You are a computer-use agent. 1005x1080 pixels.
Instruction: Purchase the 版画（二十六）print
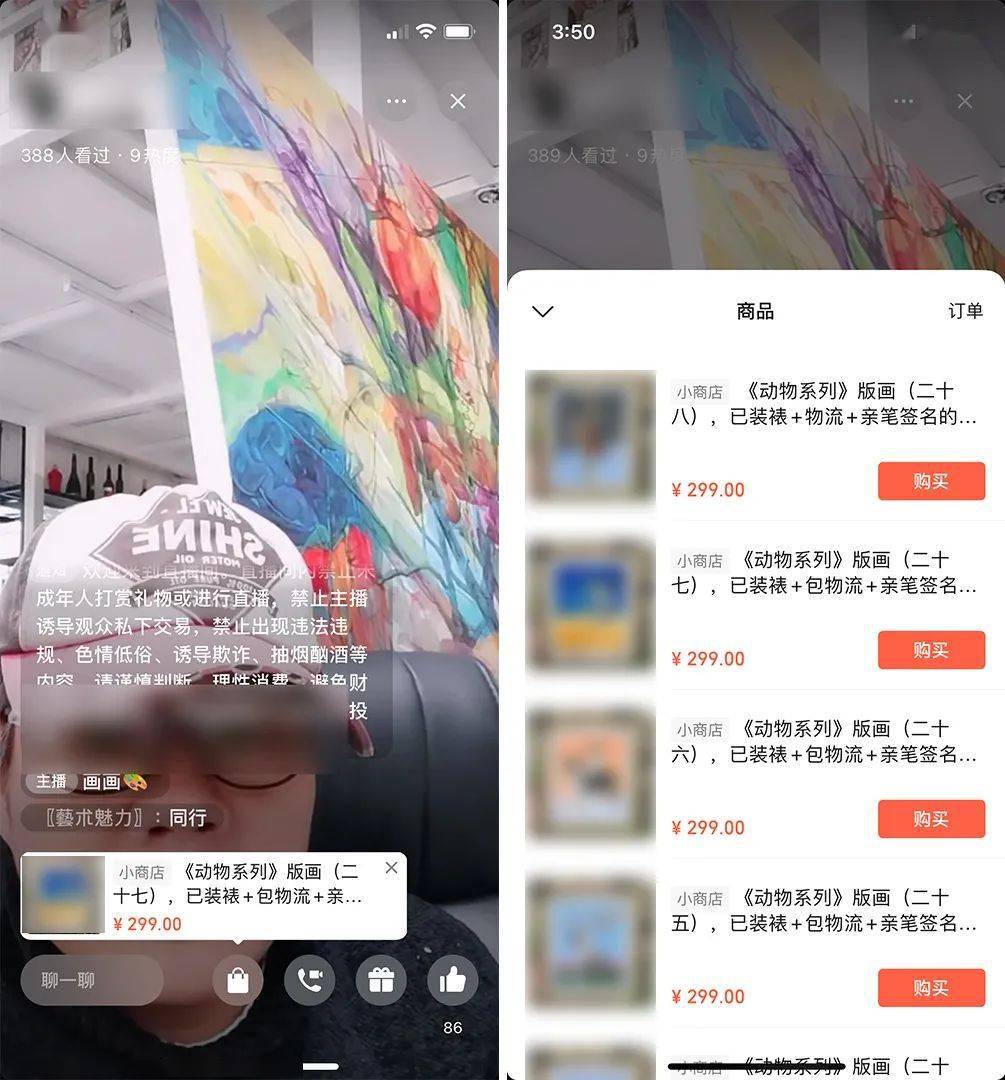[930, 819]
